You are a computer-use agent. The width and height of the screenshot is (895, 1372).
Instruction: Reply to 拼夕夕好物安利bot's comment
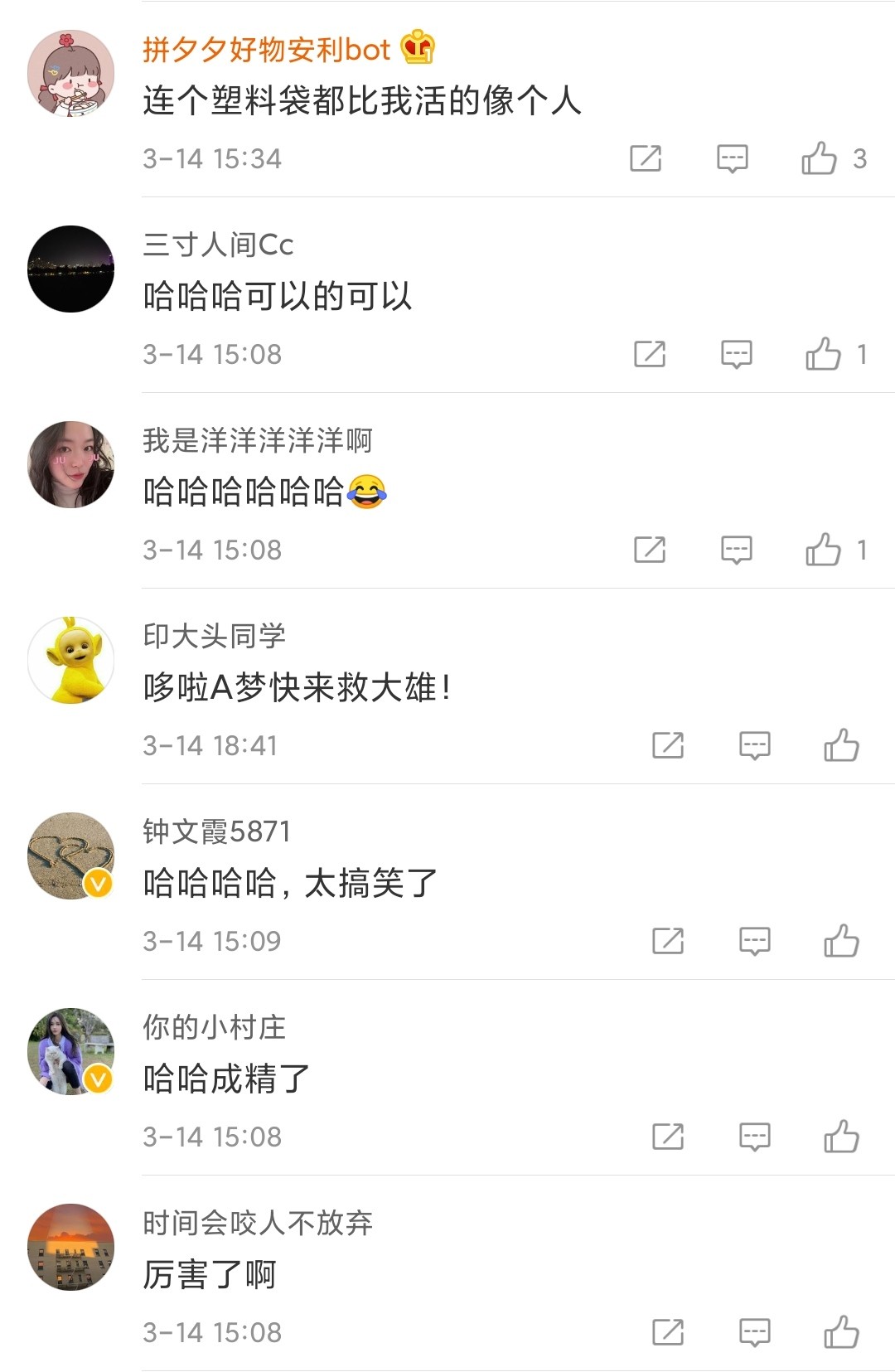(x=732, y=158)
